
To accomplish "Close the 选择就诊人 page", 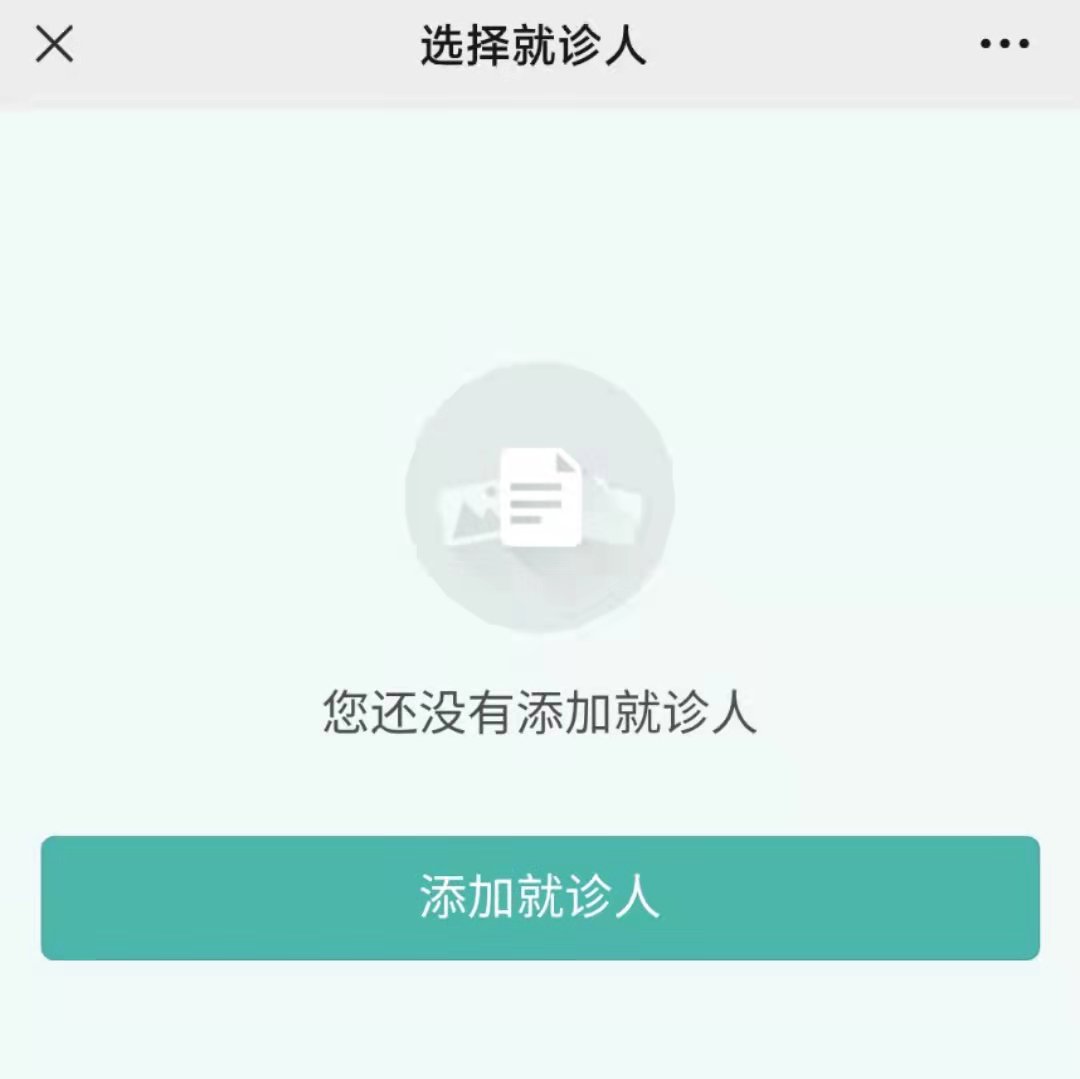I will coord(54,45).
